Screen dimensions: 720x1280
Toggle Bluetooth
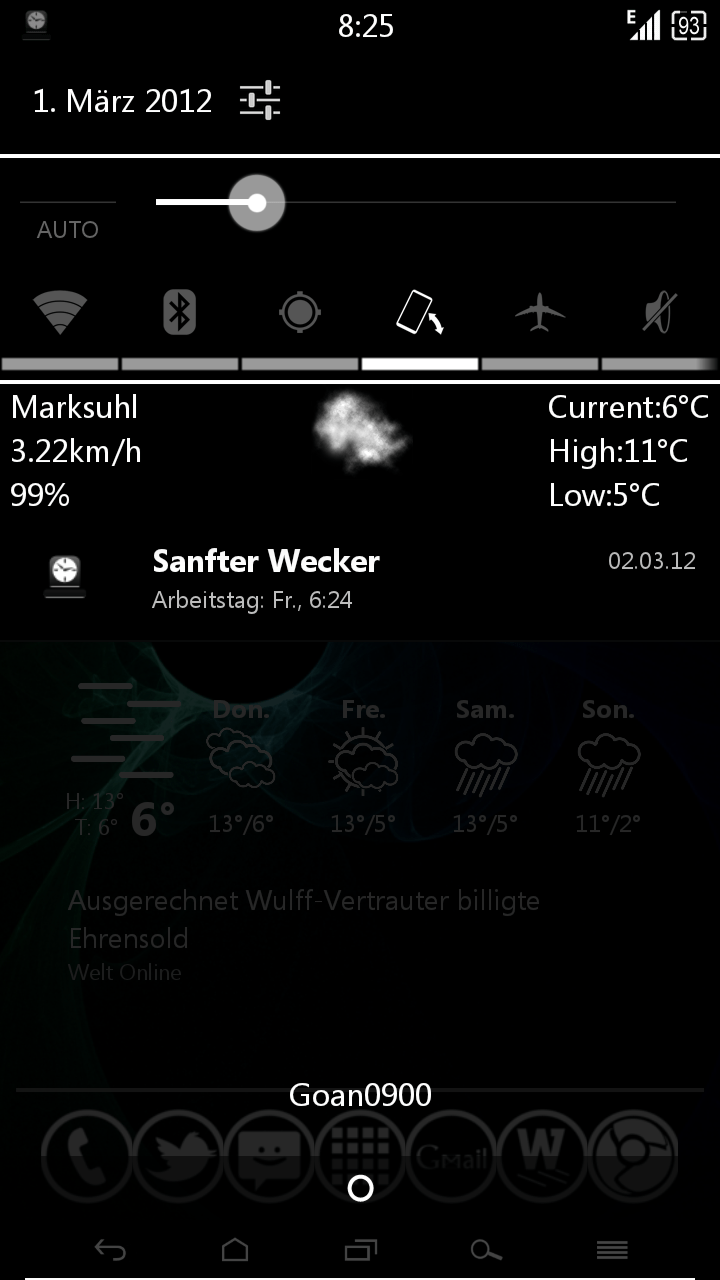tap(180, 313)
